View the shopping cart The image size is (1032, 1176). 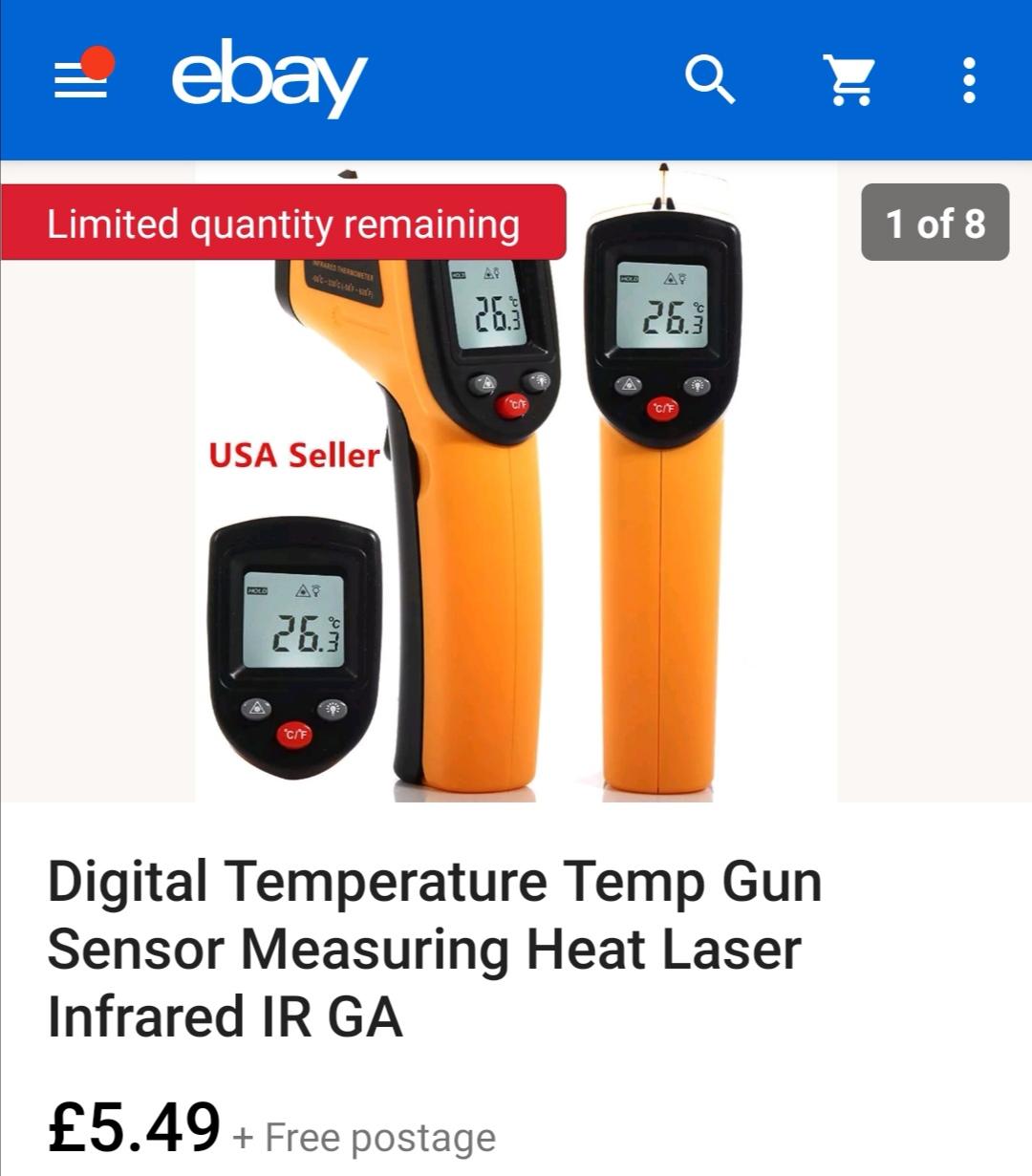849,80
